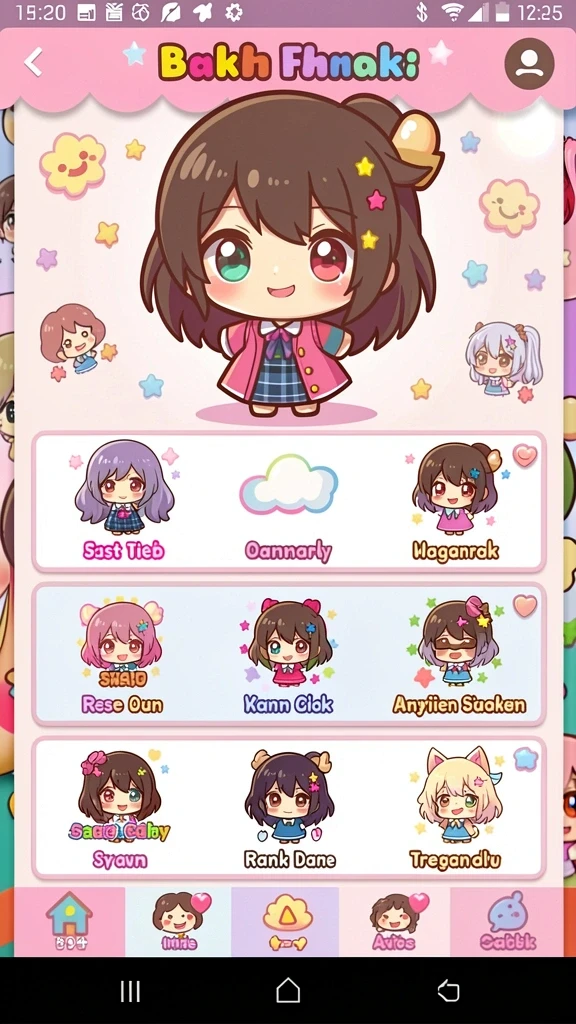
Task: Select the Sast Tieb character
Action: [x=124, y=501]
